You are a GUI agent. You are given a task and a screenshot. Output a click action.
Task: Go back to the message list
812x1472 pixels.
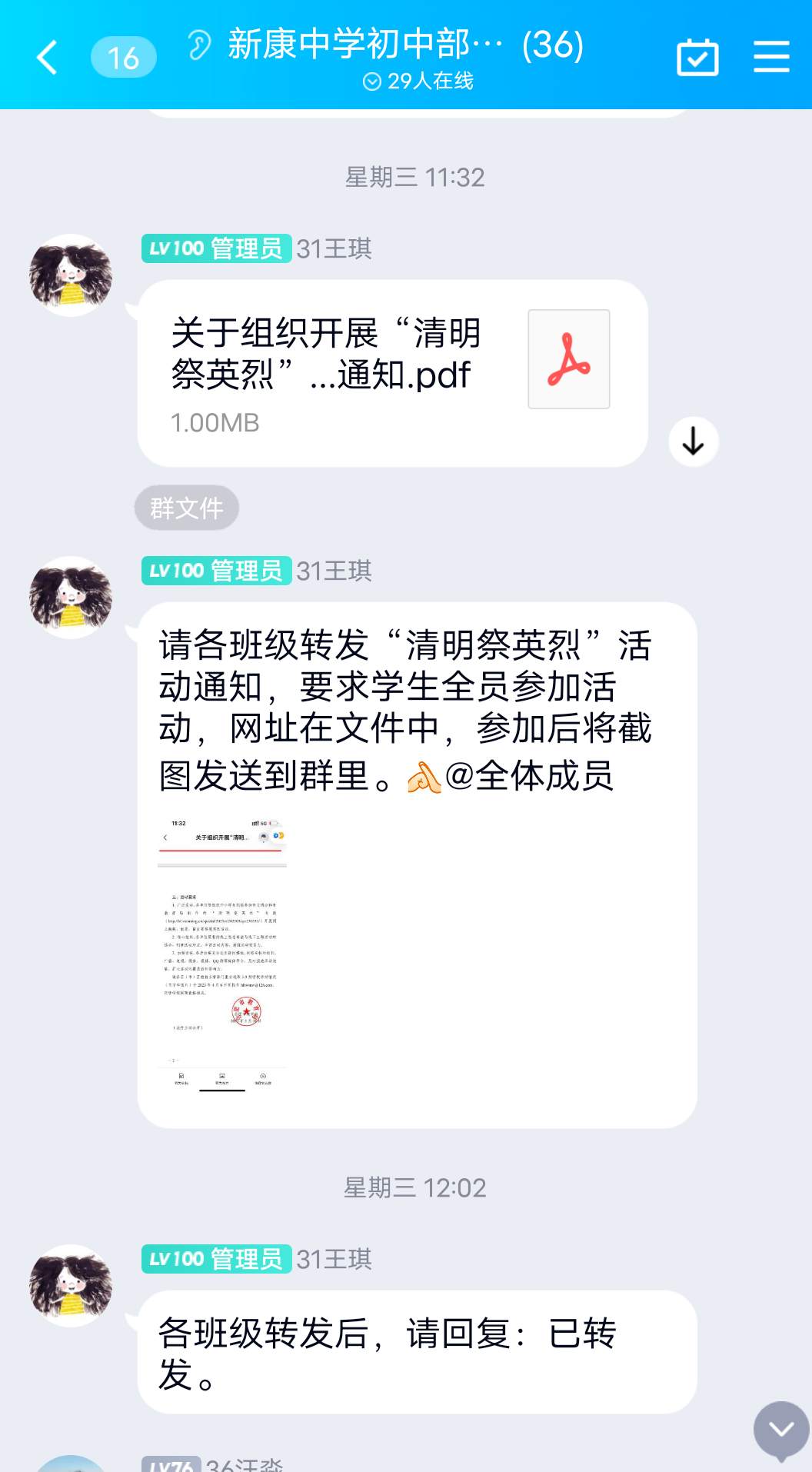48,58
